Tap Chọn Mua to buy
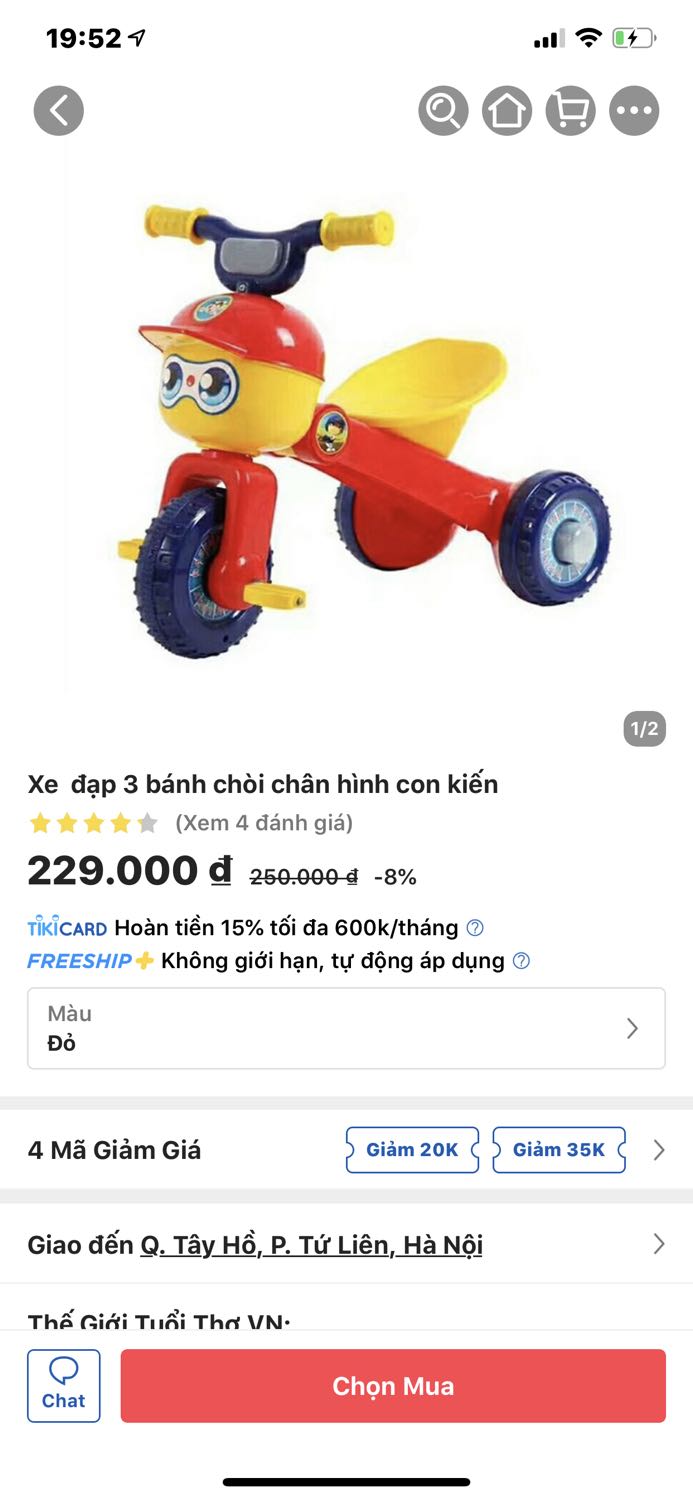Viewport: 693px width, 1500px height. click(393, 1385)
